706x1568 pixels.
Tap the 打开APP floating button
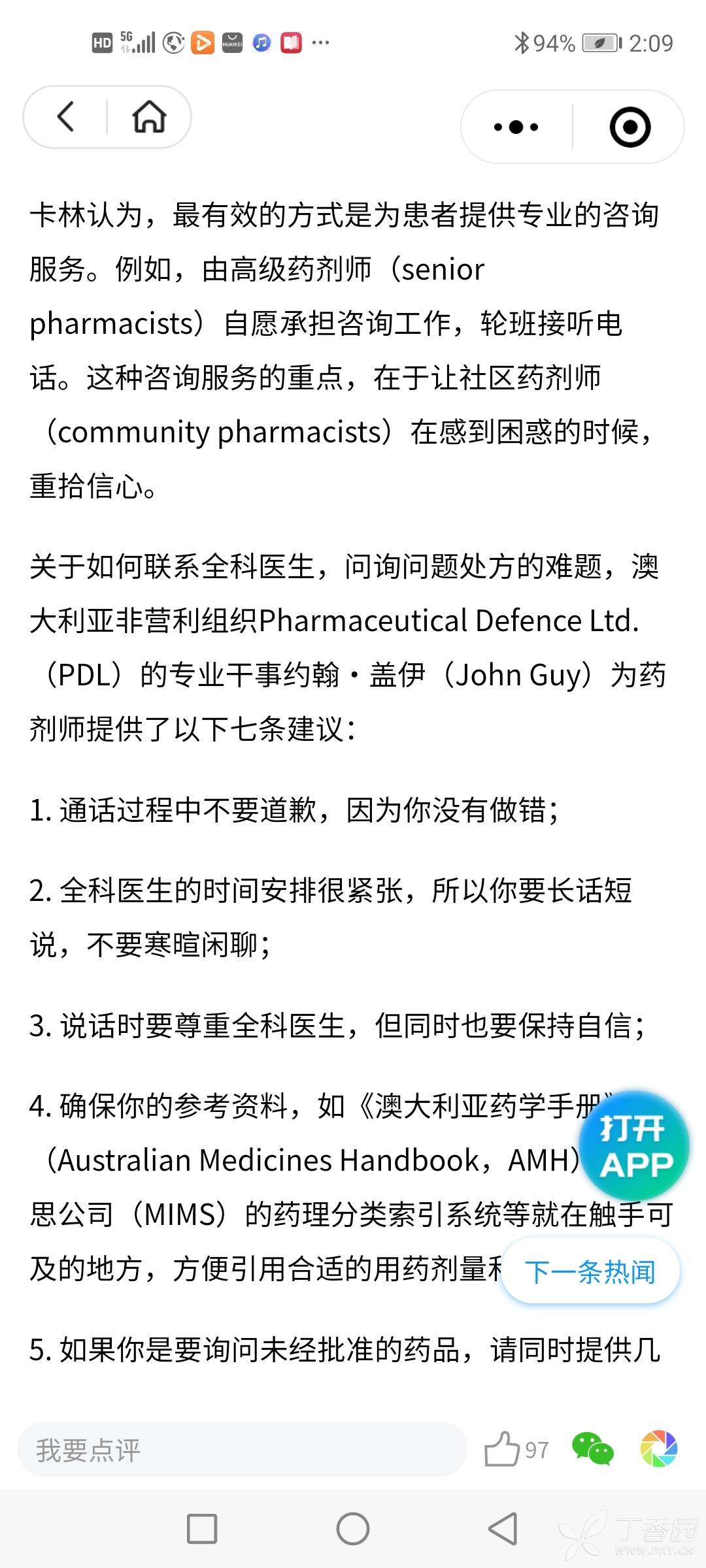click(635, 1146)
